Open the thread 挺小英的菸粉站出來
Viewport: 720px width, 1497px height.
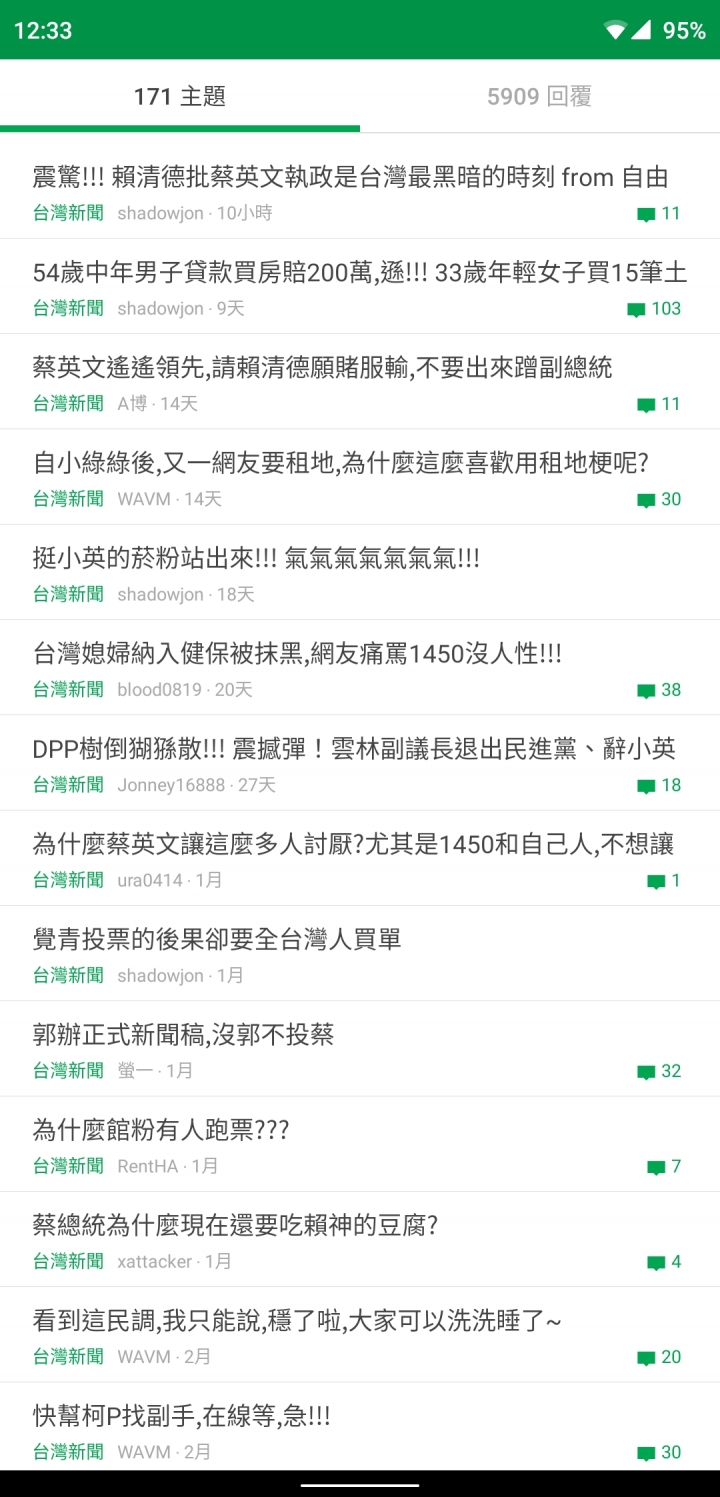(360, 572)
